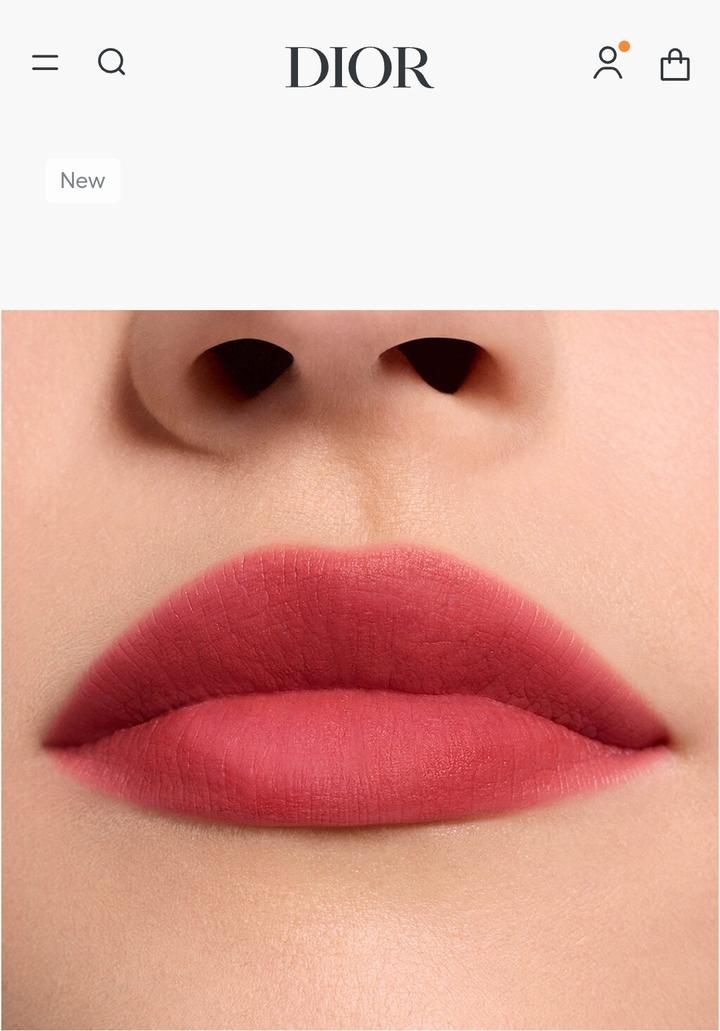Open the hamburger navigation menu

(45, 63)
